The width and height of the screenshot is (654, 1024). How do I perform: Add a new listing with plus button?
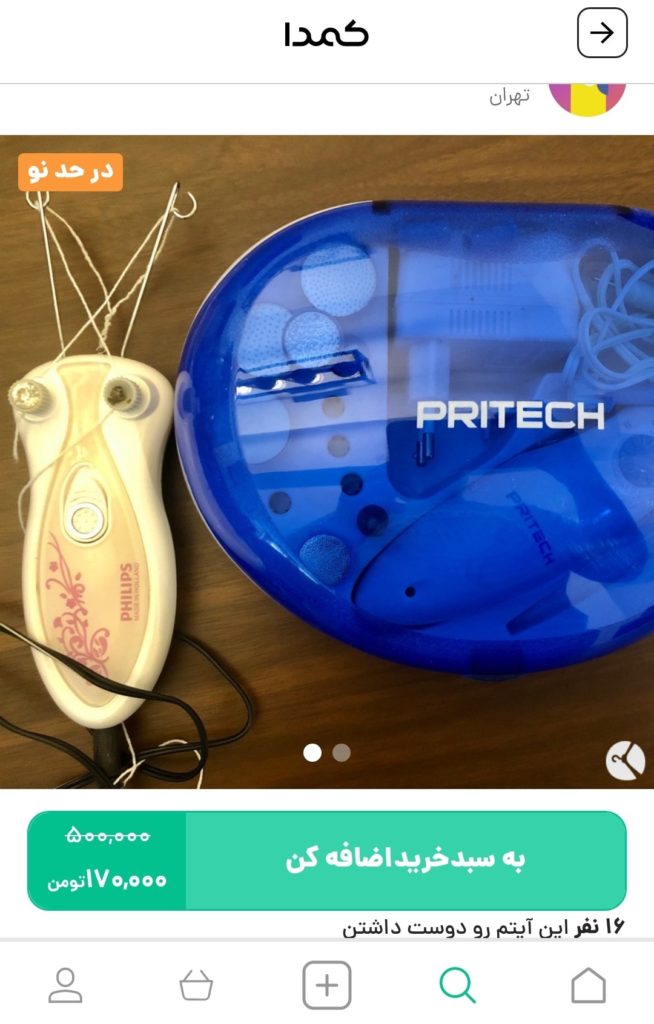click(327, 986)
